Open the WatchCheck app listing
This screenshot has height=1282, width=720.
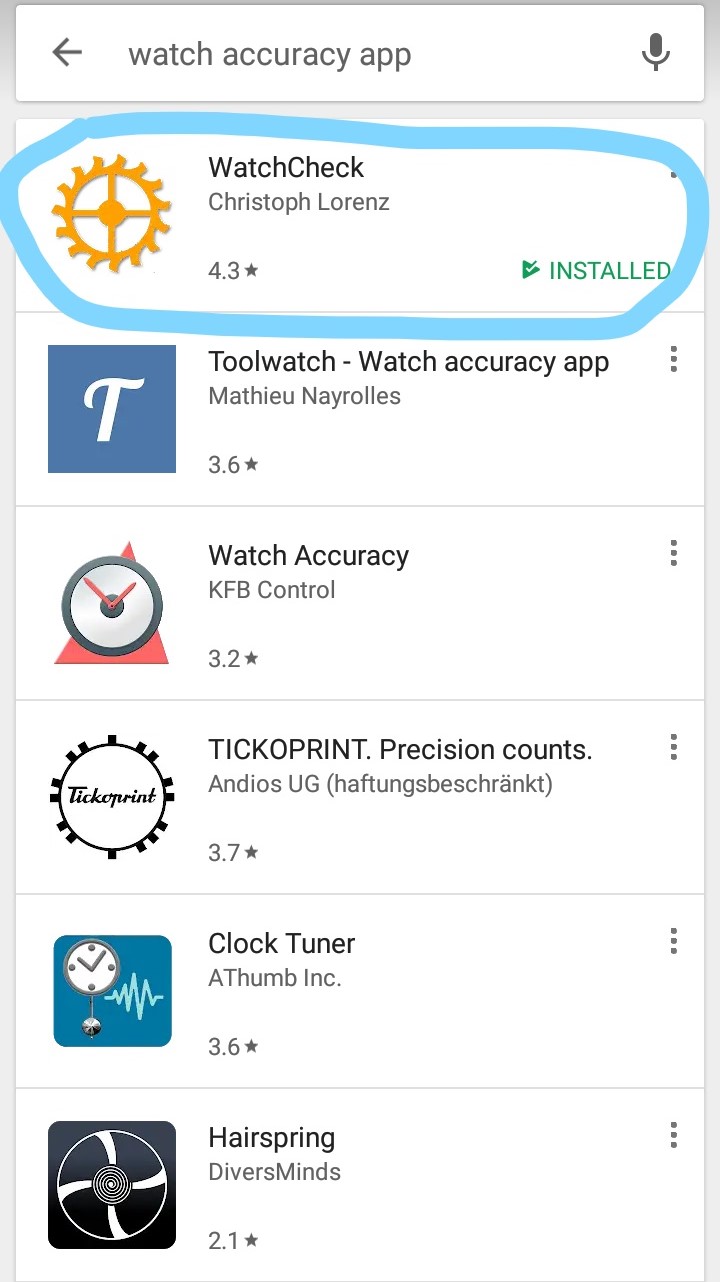click(359, 215)
